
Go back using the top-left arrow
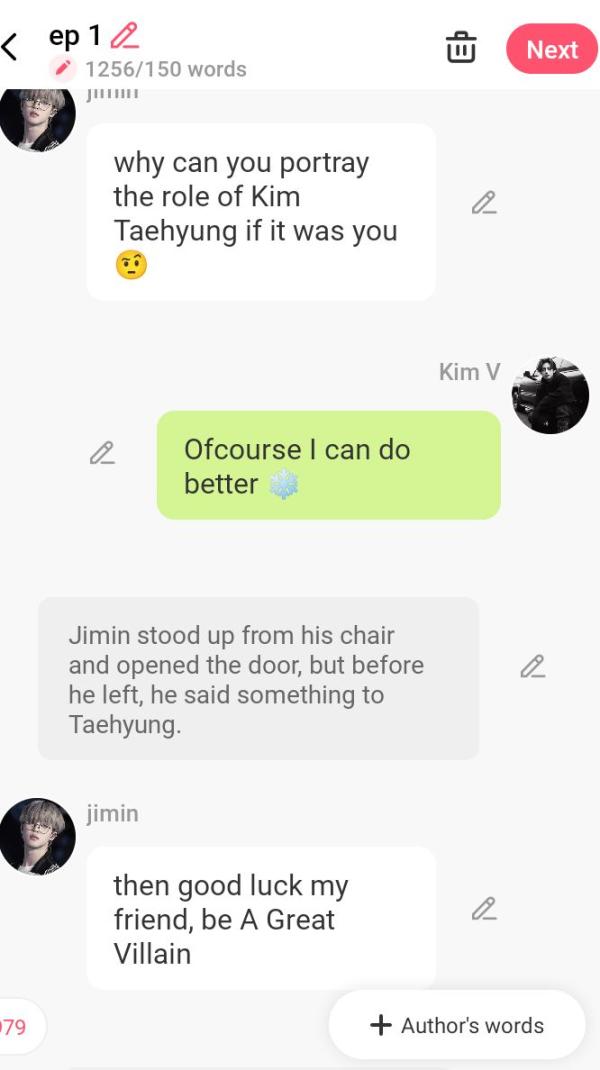[12, 47]
